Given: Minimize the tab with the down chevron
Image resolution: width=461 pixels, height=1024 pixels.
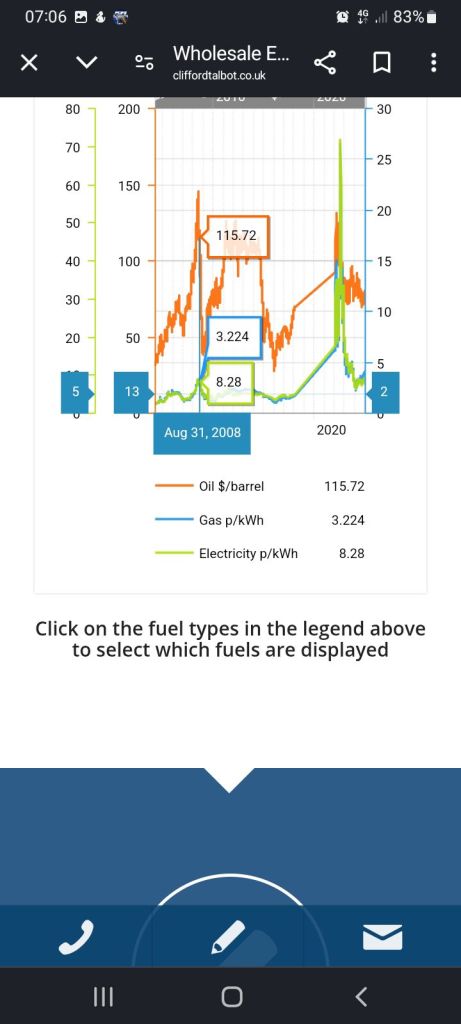Looking at the screenshot, I should click(86, 63).
